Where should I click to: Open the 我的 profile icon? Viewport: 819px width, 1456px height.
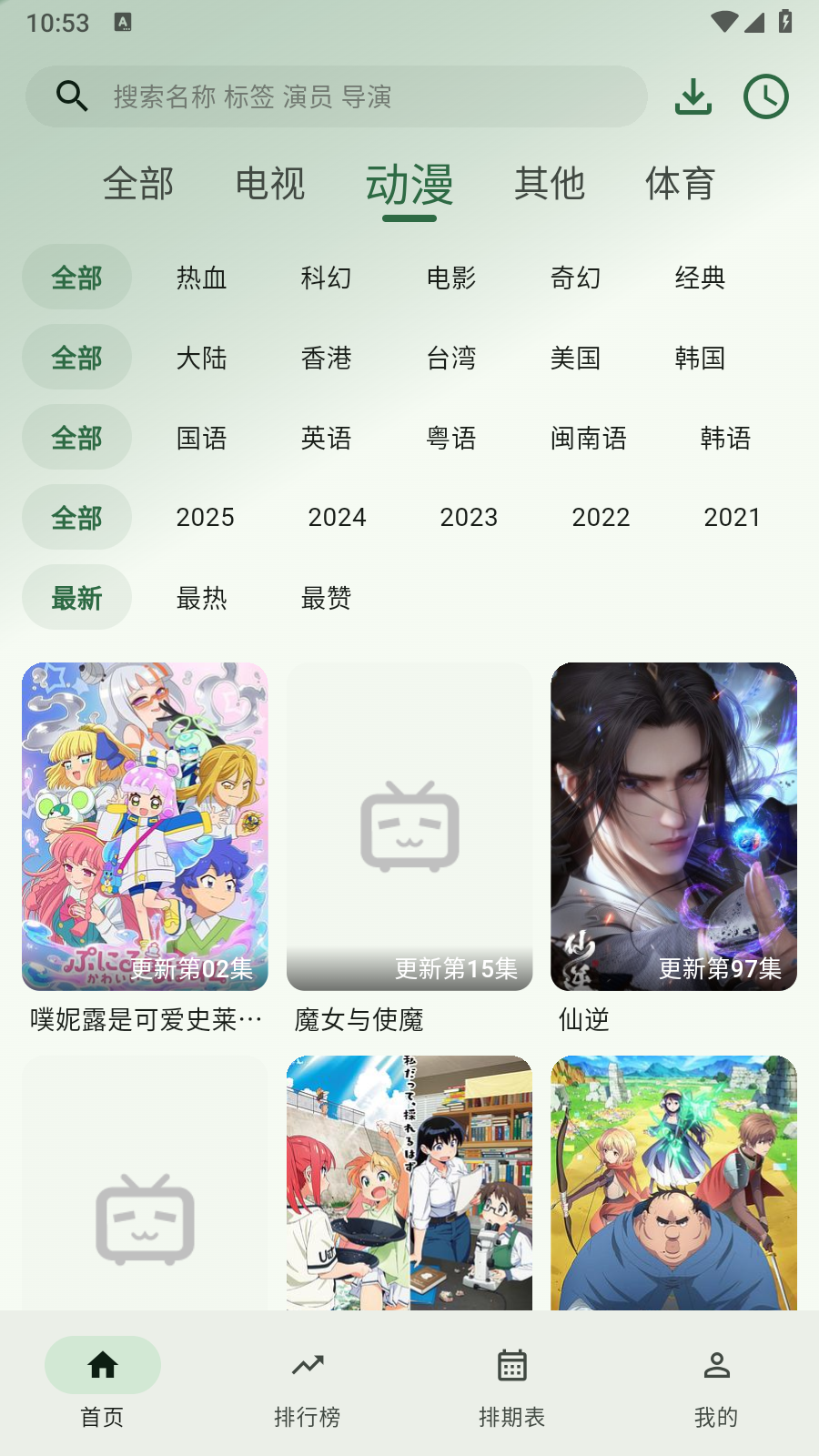[x=716, y=1364]
